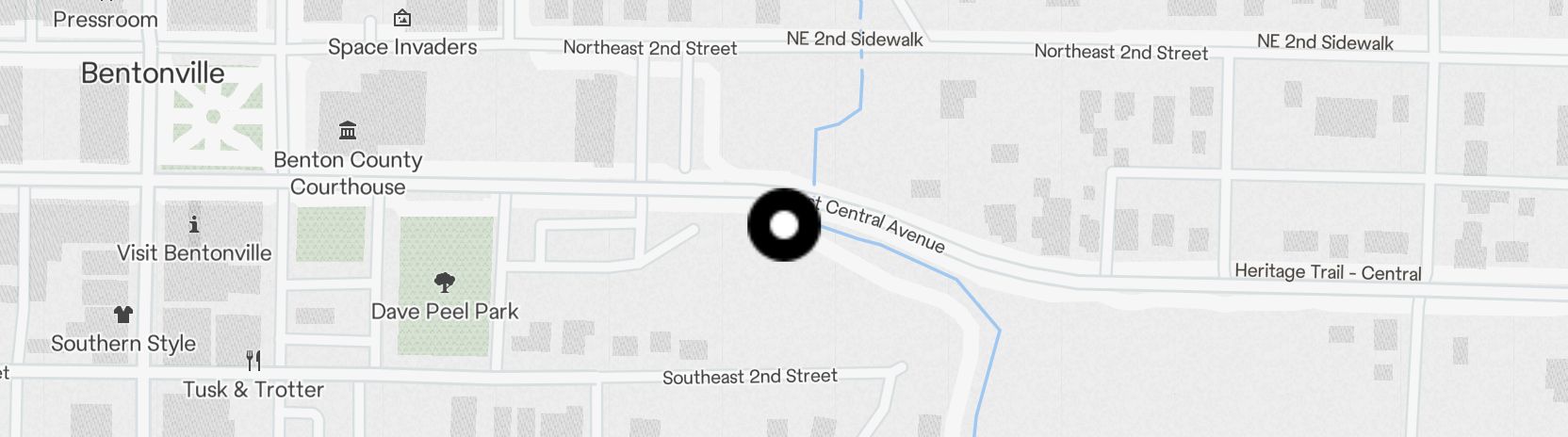Screen dimensions: 1568x437
Task: Tap the black location pin marker
Action: point(784,224)
